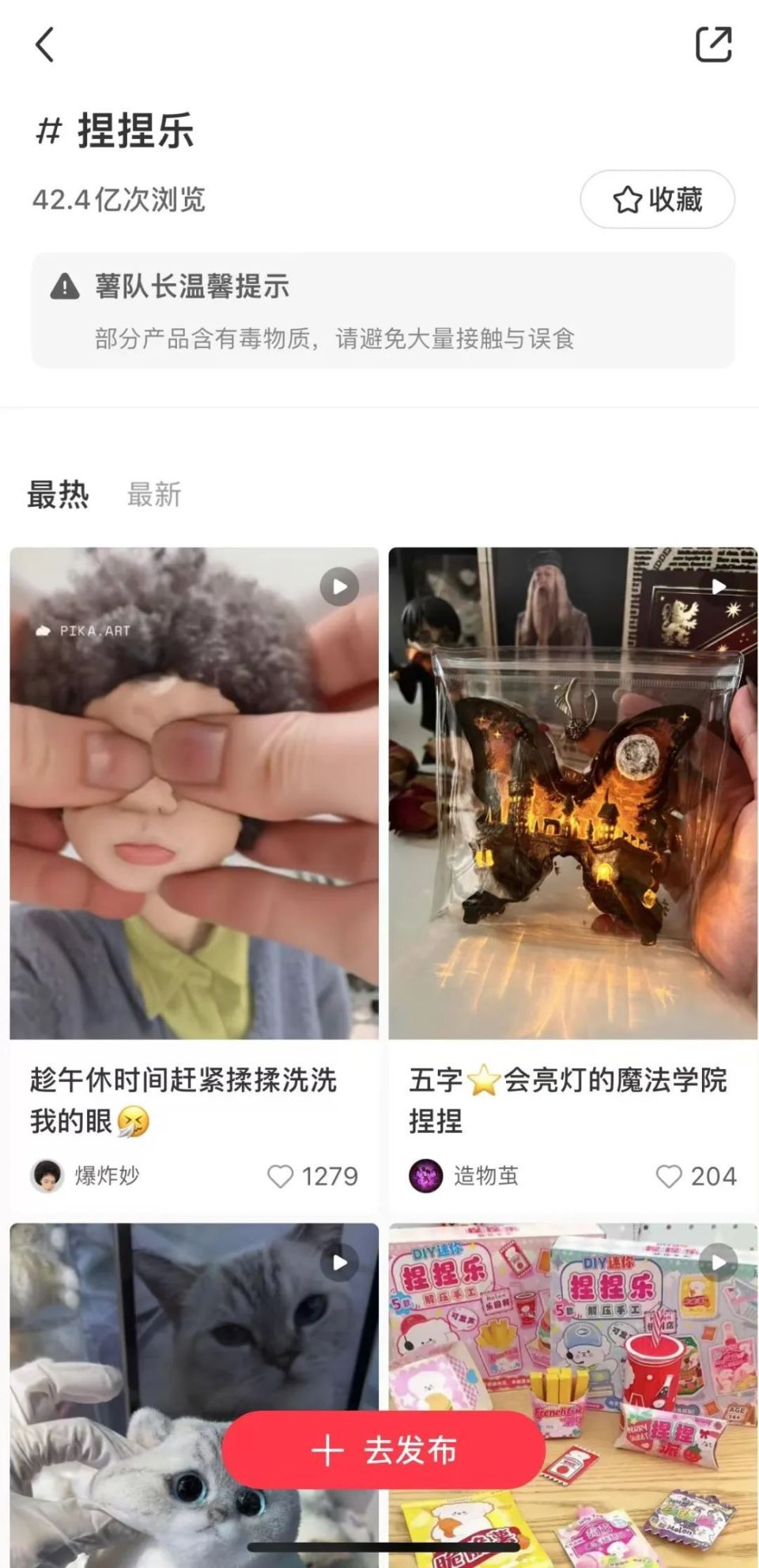The height and width of the screenshot is (1568, 759).
Task: Click the warning triangle in the notice banner
Action: click(x=62, y=287)
